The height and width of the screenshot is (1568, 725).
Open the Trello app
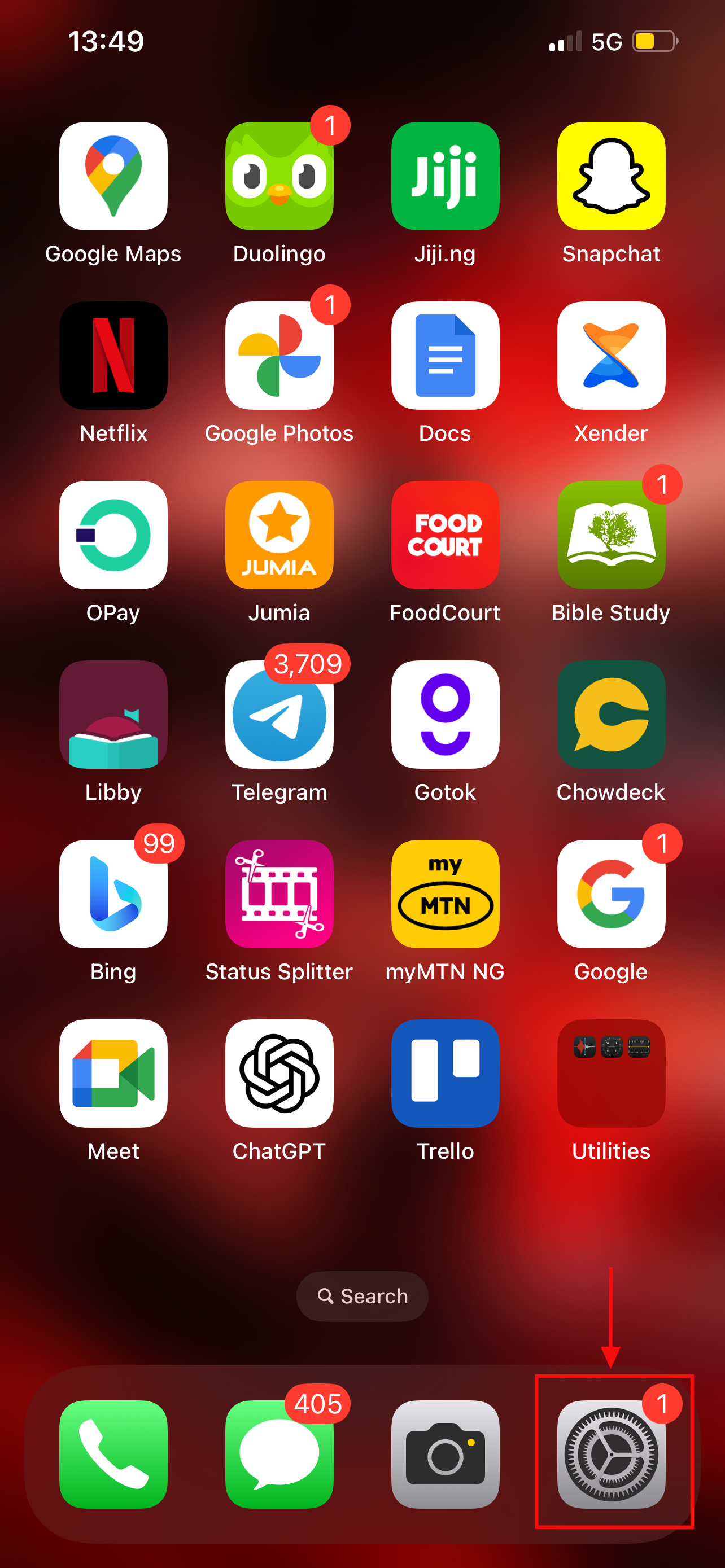click(x=445, y=1074)
